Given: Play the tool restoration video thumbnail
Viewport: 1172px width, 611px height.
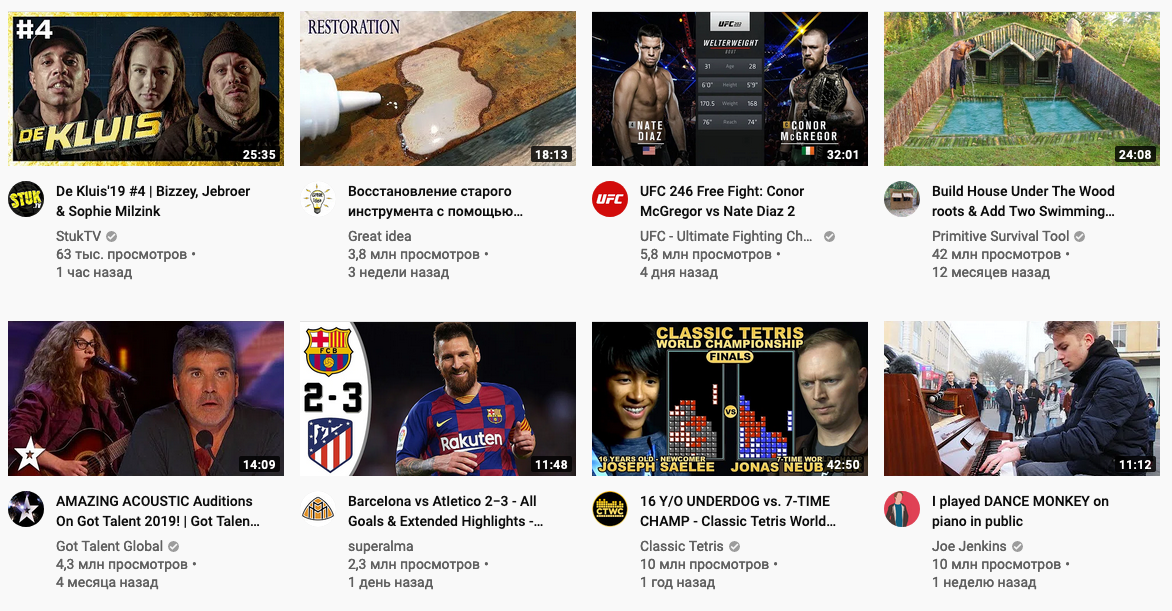Looking at the screenshot, I should (x=438, y=88).
